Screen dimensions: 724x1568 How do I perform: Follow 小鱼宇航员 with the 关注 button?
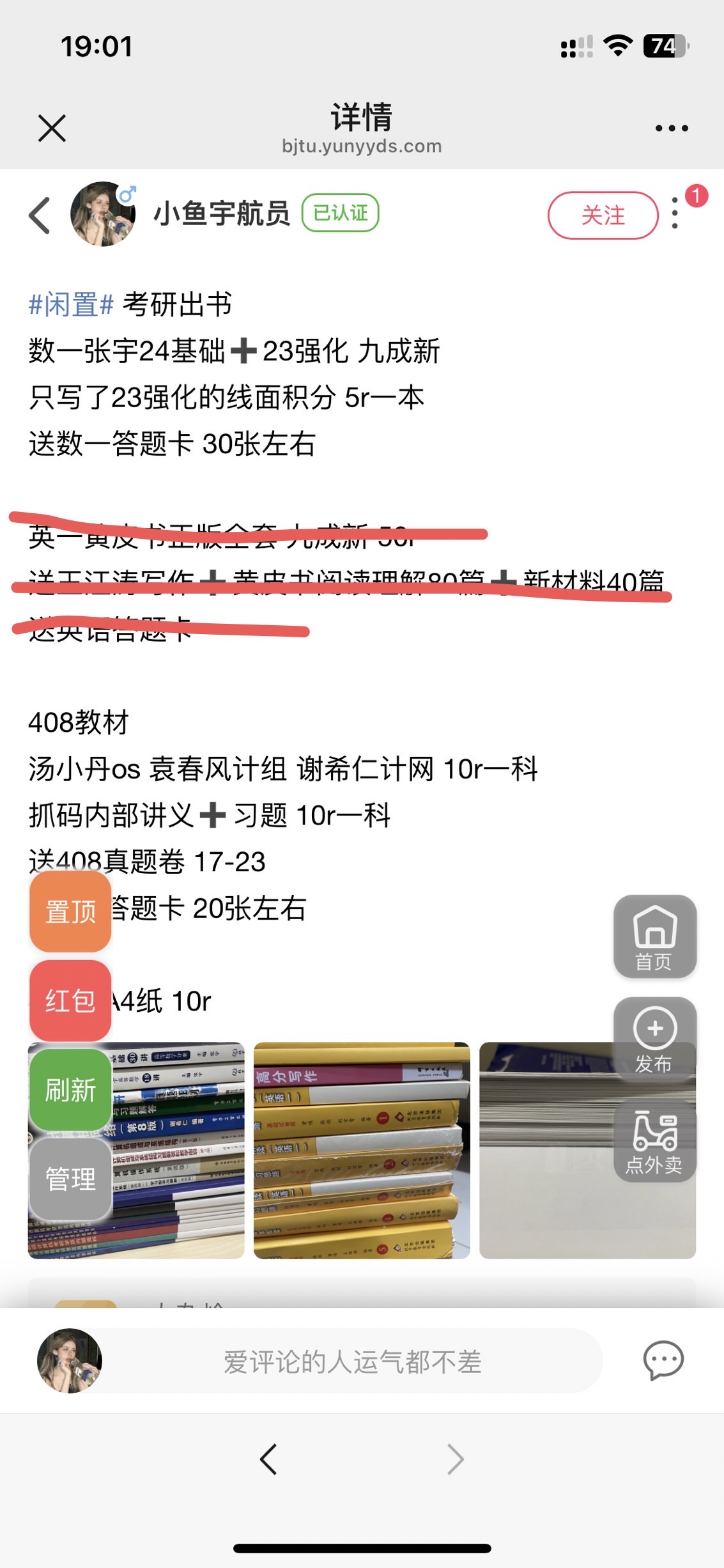pos(603,215)
